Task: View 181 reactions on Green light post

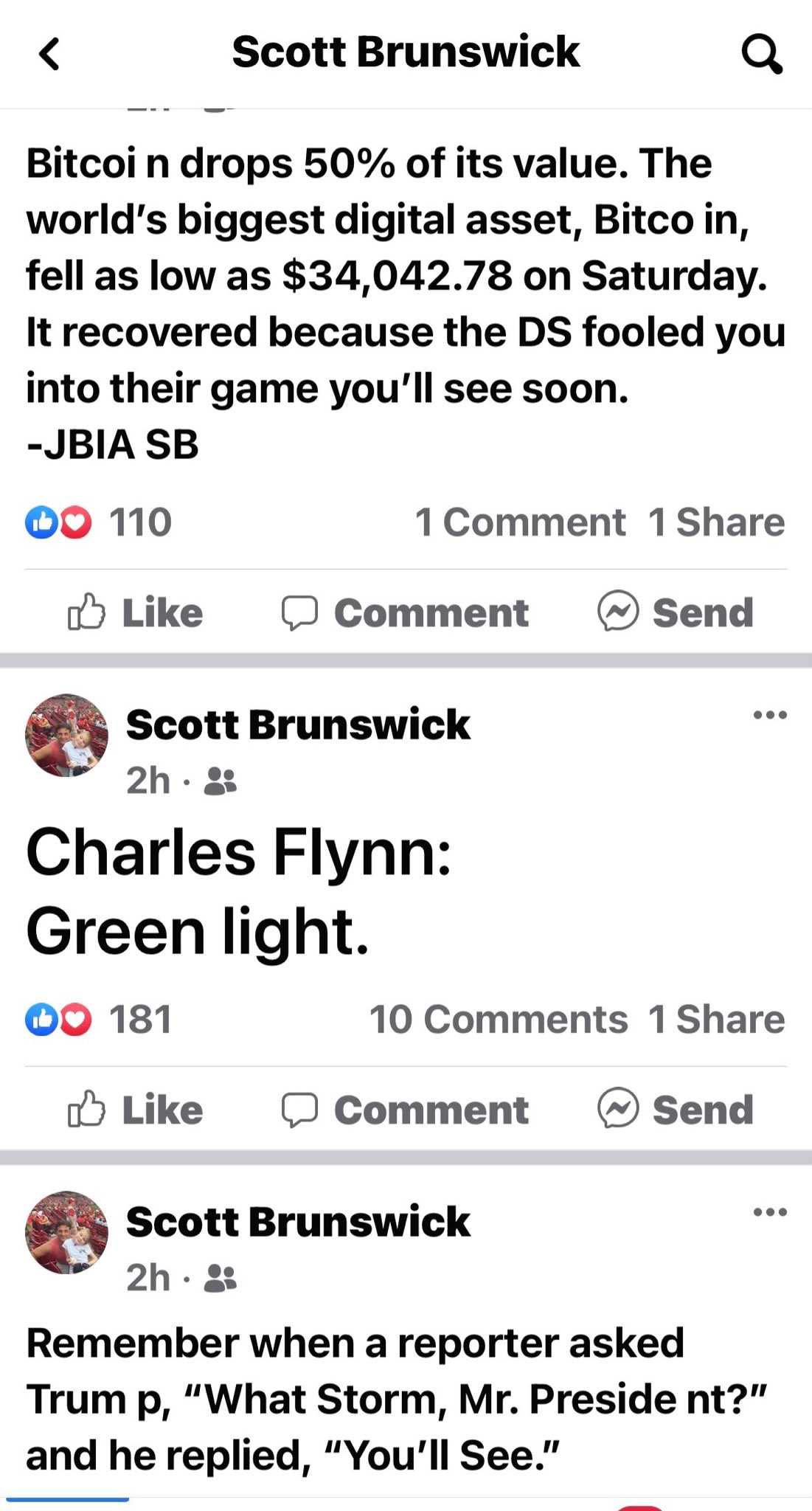Action: pyautogui.click(x=99, y=1020)
